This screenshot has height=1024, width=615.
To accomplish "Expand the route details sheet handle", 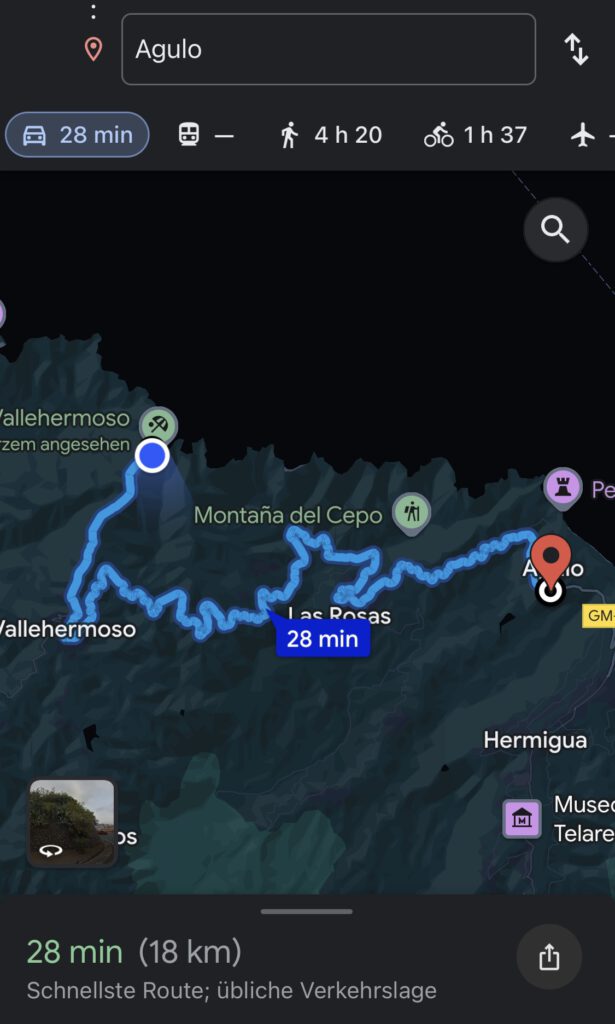I will [x=307, y=911].
